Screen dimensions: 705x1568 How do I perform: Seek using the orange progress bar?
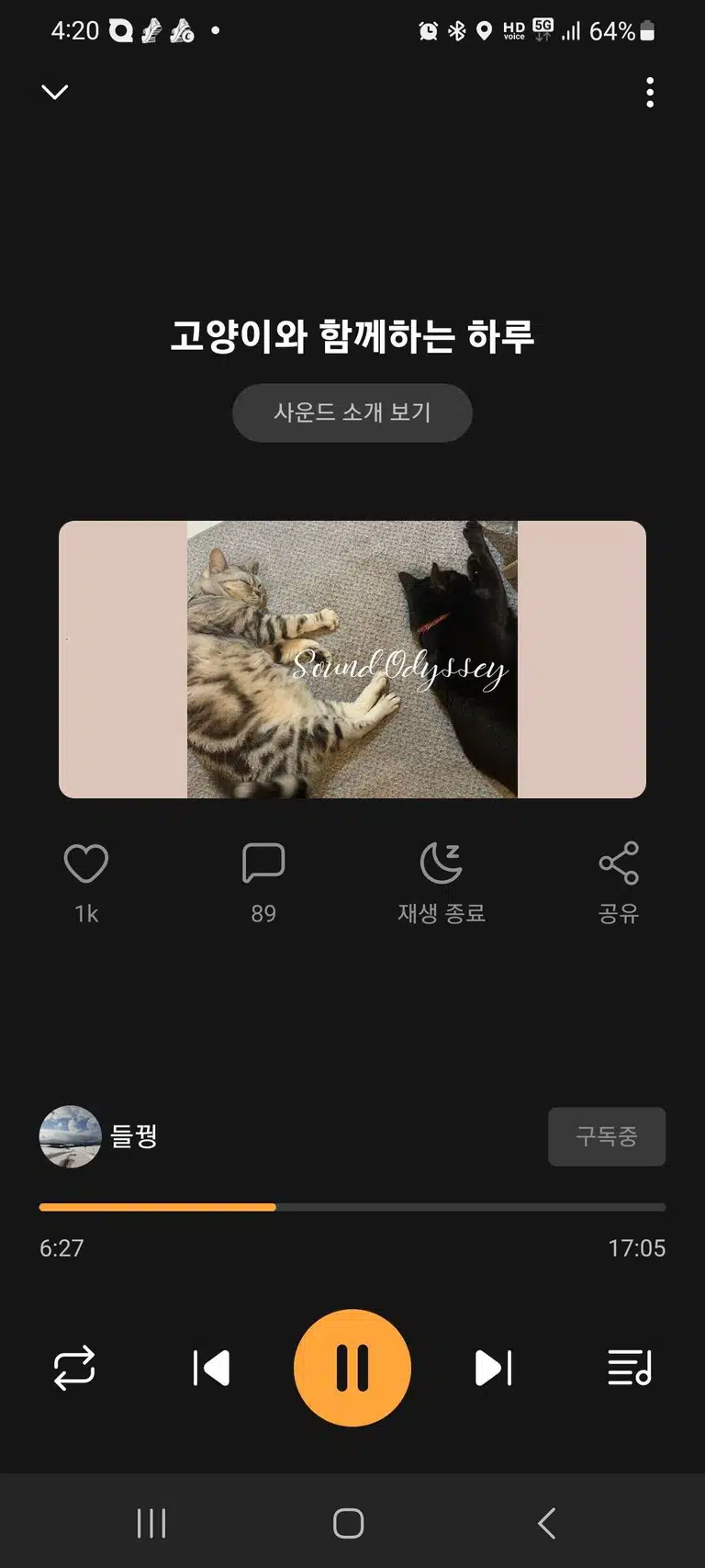(352, 1207)
